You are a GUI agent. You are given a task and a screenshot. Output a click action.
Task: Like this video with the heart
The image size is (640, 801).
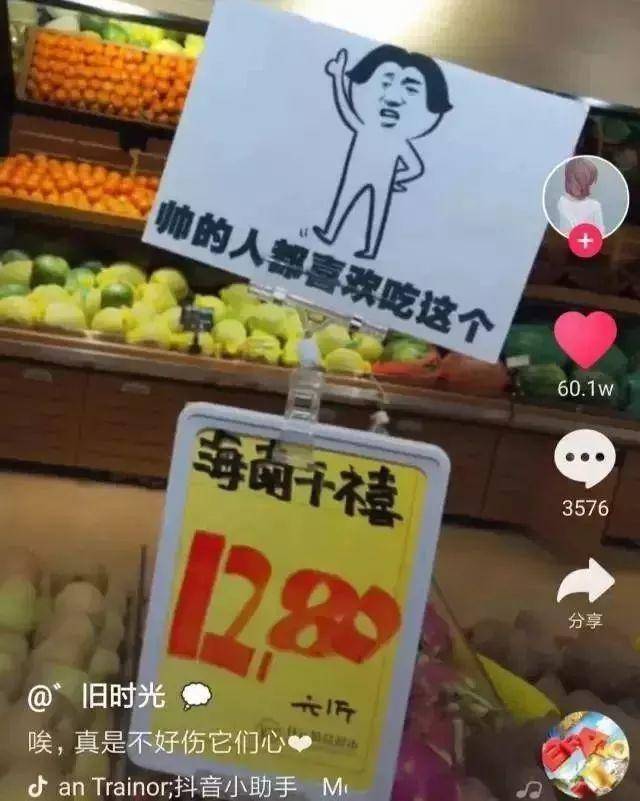[585, 341]
